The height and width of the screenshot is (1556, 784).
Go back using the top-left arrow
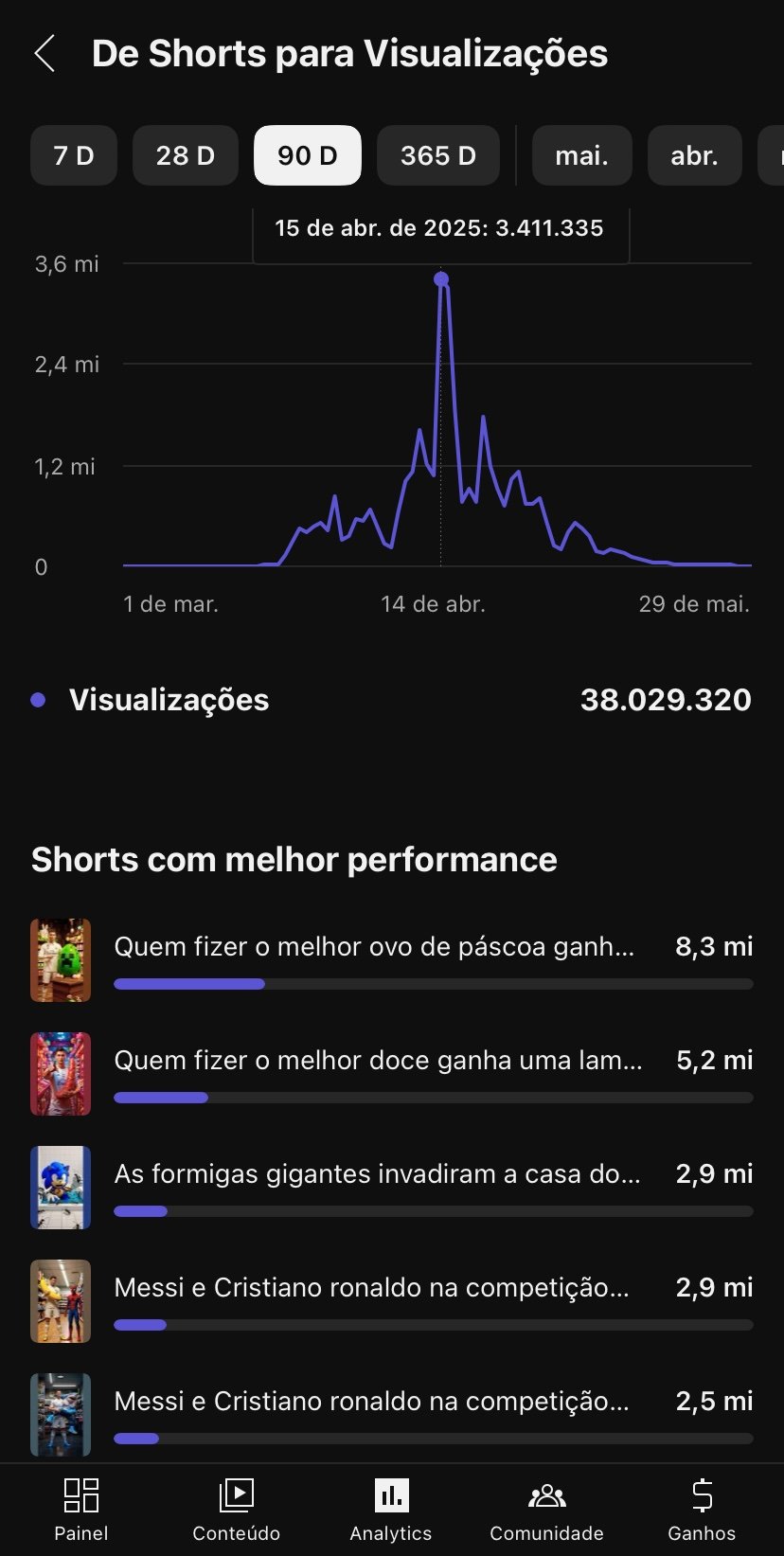[x=45, y=54]
